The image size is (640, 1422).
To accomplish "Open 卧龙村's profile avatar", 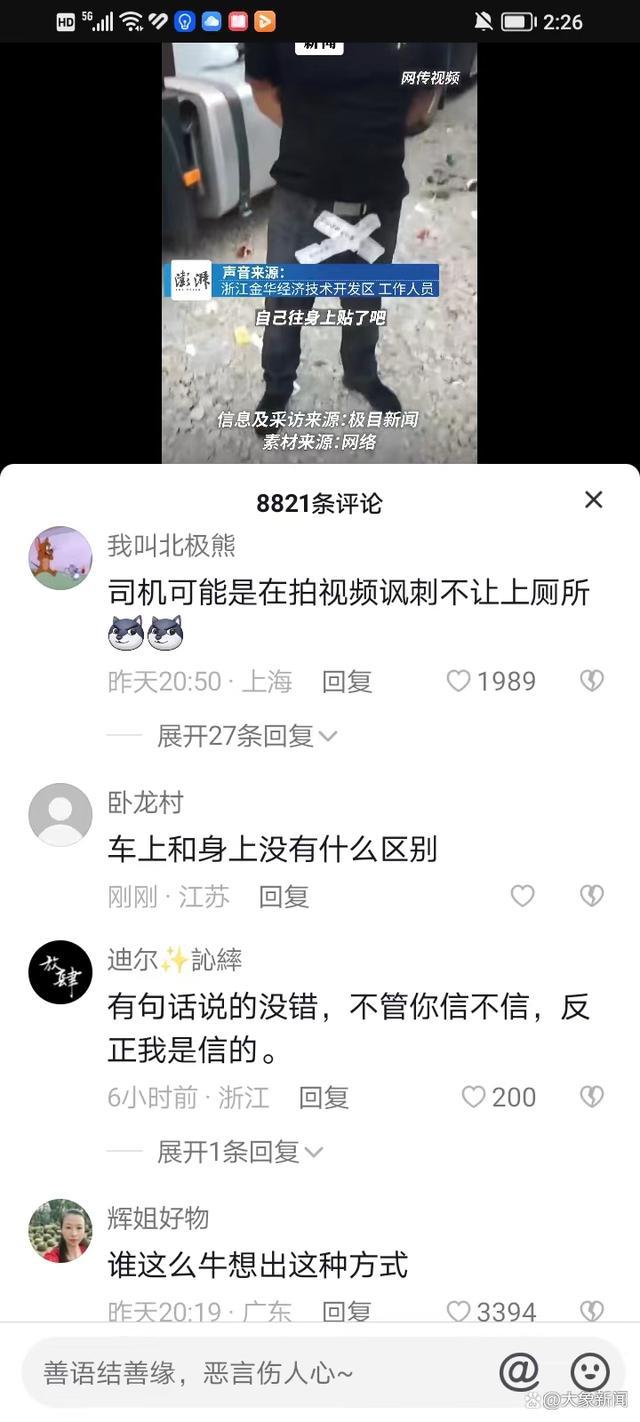I will pyautogui.click(x=60, y=815).
